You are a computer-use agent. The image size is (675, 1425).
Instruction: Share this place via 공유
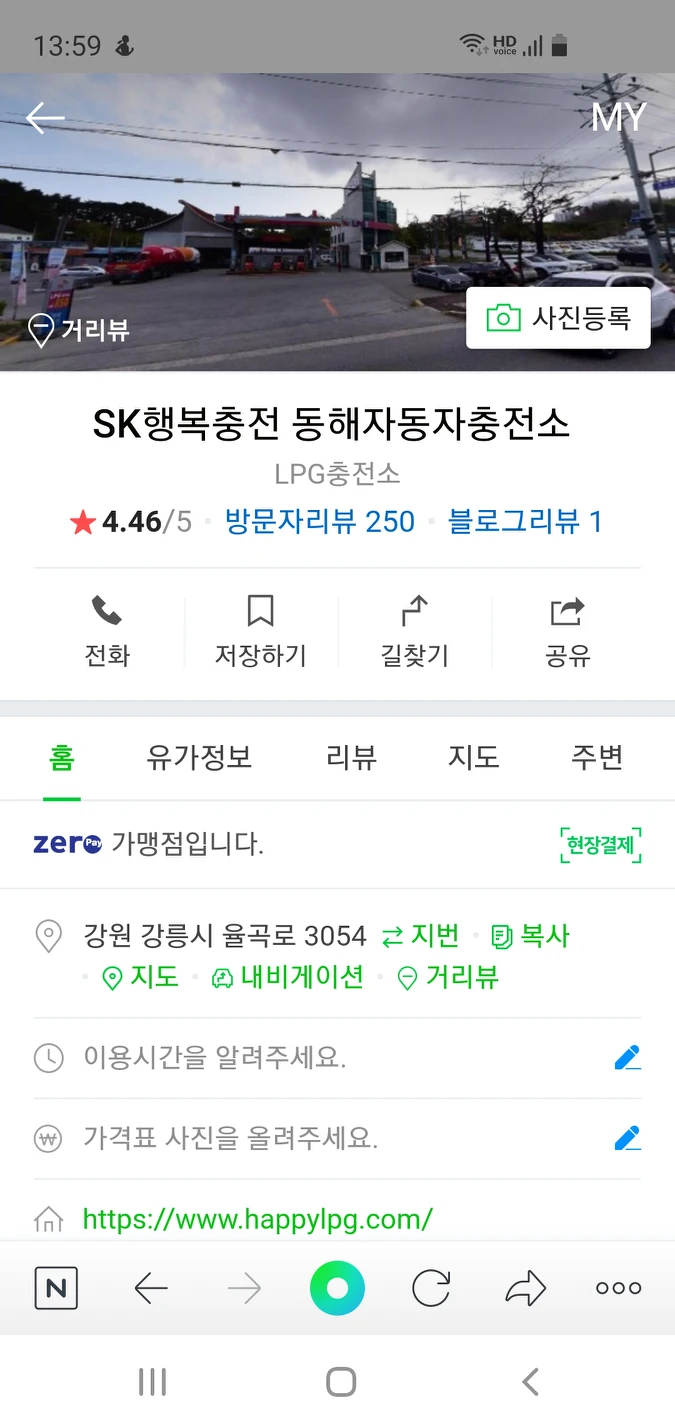[x=567, y=632]
